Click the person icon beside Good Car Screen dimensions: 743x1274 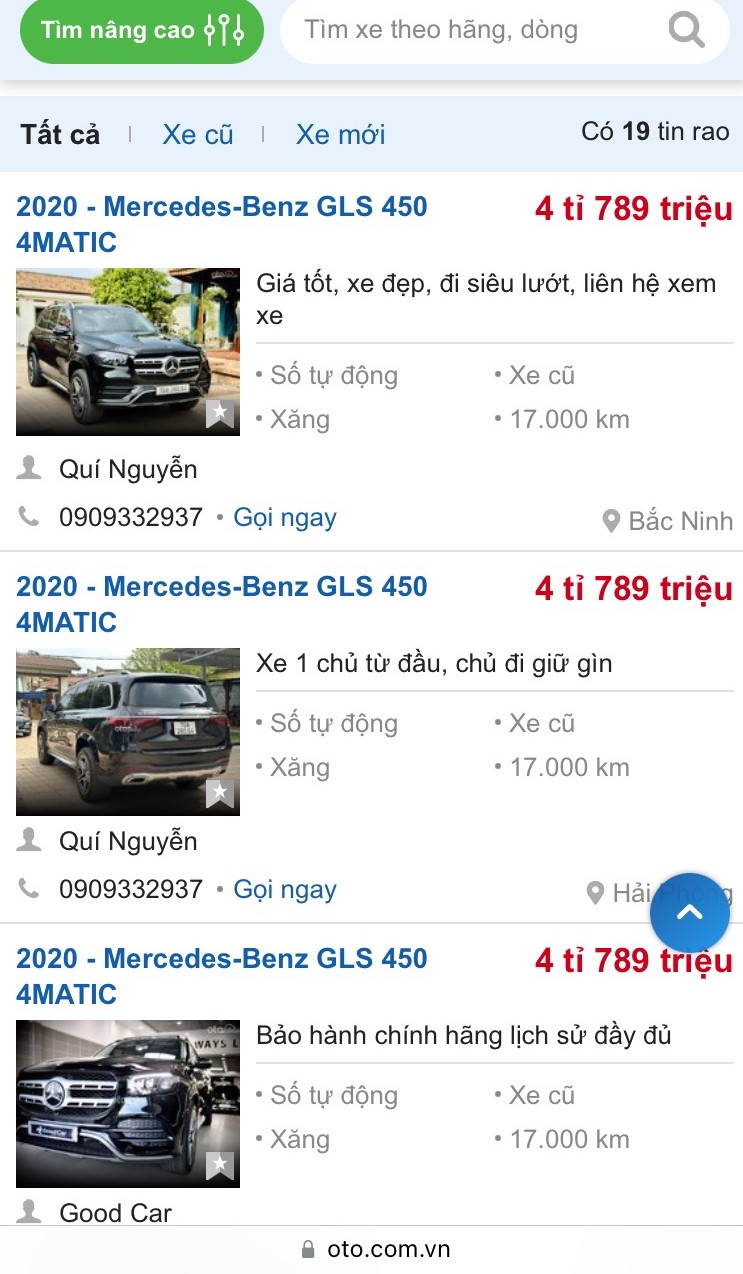point(28,1212)
